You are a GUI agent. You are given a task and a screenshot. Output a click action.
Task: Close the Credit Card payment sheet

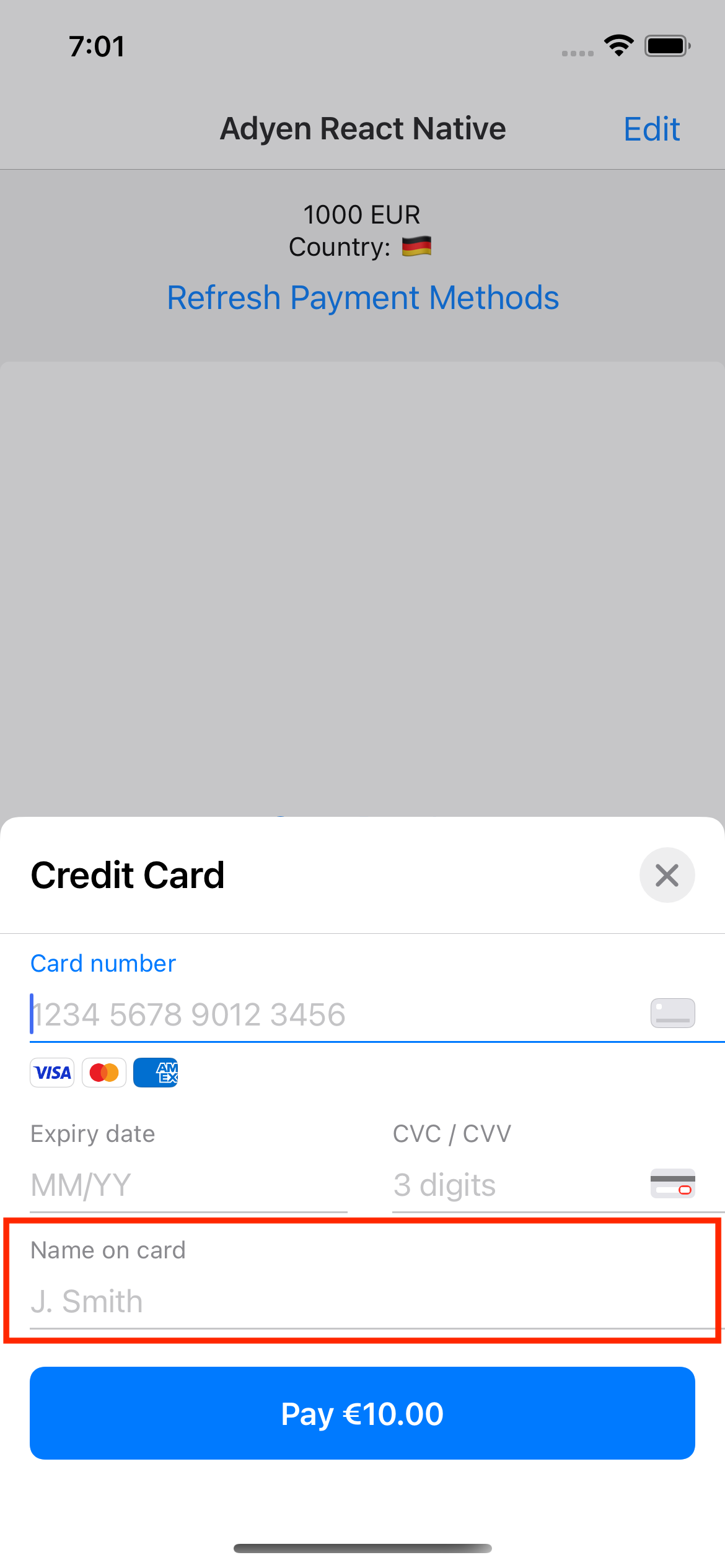coord(667,875)
